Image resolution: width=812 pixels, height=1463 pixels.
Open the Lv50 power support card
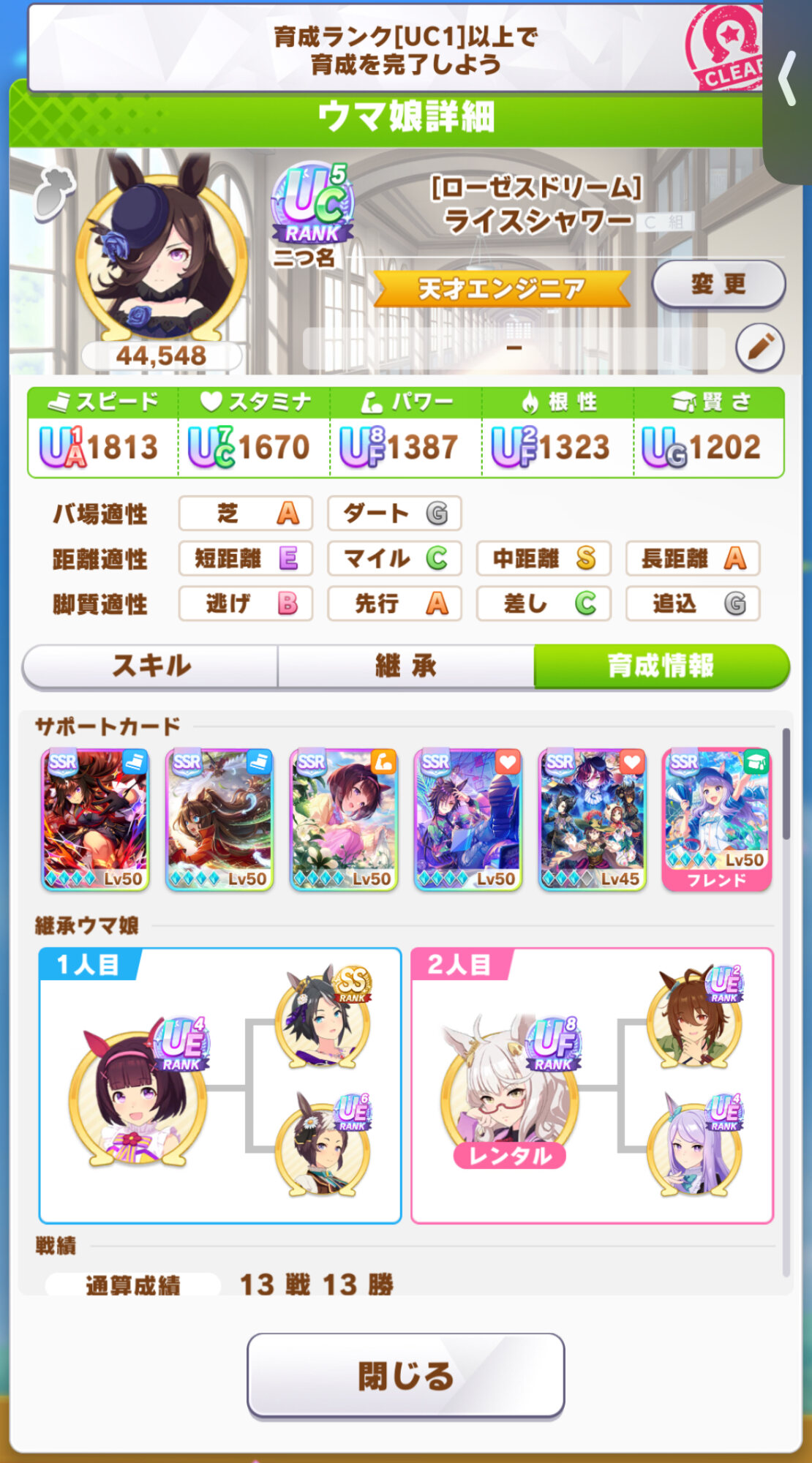344,819
